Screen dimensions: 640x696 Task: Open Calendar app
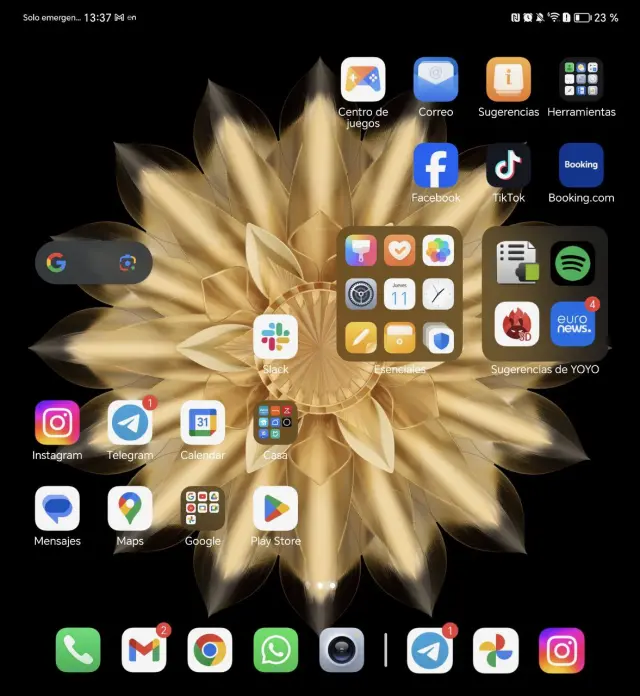[202, 423]
